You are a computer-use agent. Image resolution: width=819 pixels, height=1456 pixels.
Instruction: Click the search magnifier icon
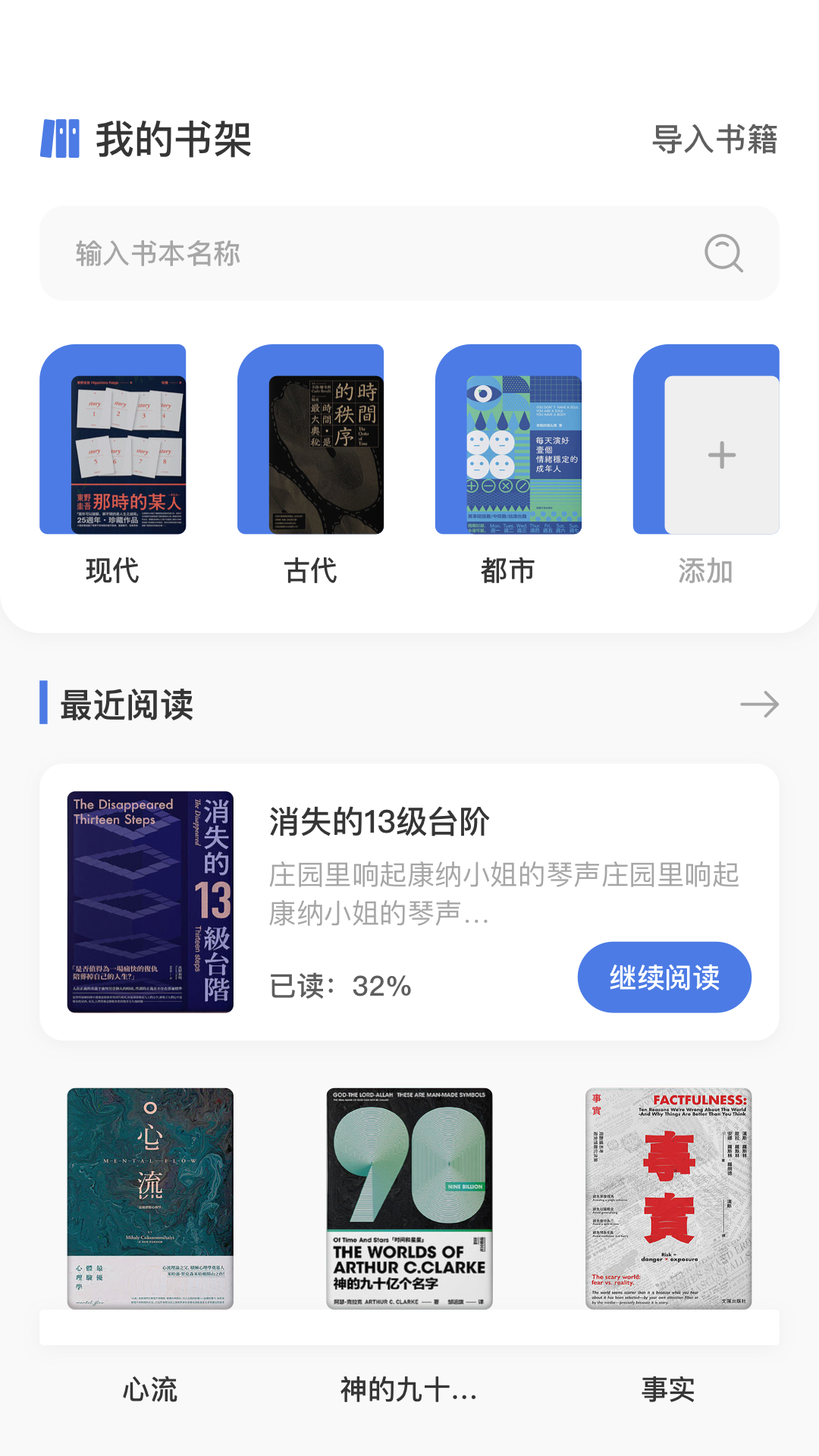723,253
